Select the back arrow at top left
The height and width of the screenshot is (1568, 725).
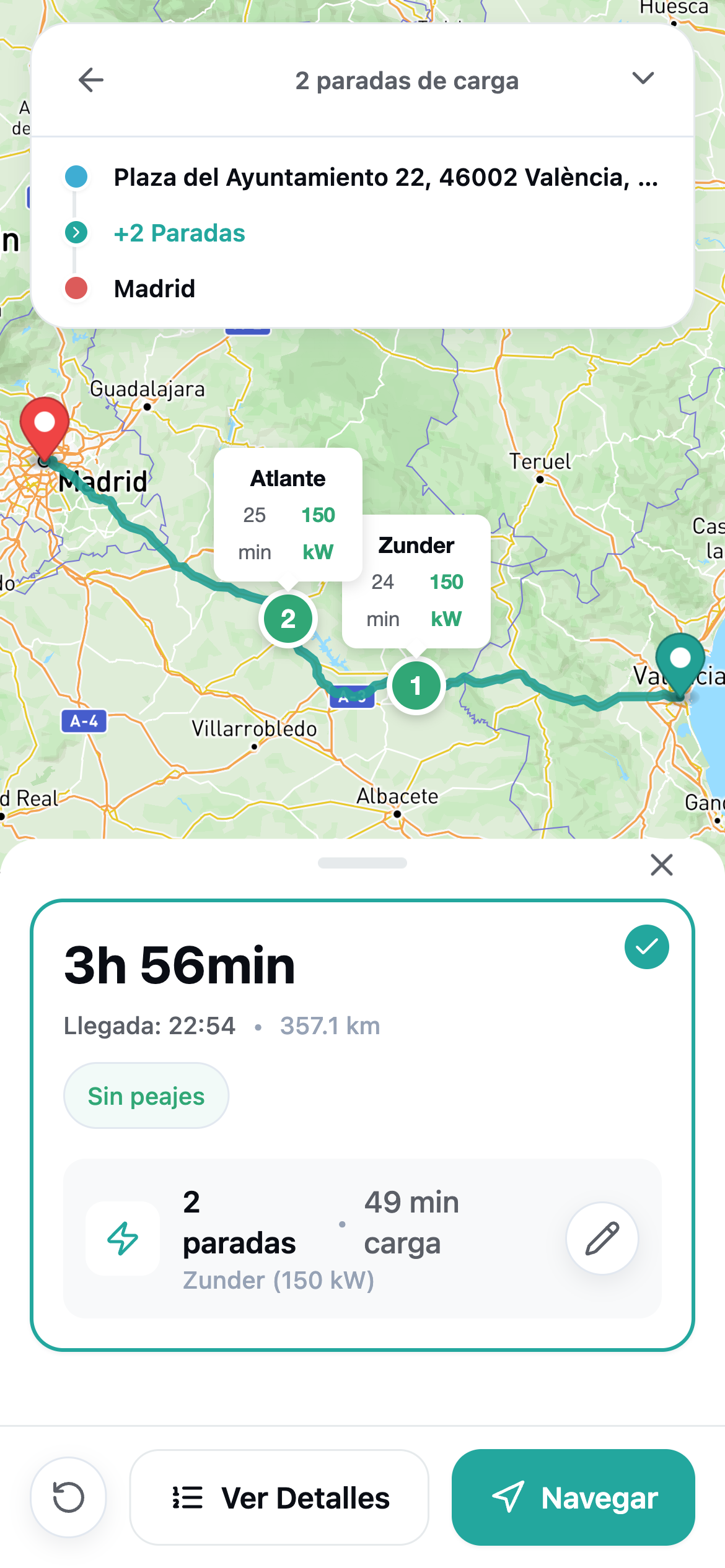pyautogui.click(x=90, y=80)
